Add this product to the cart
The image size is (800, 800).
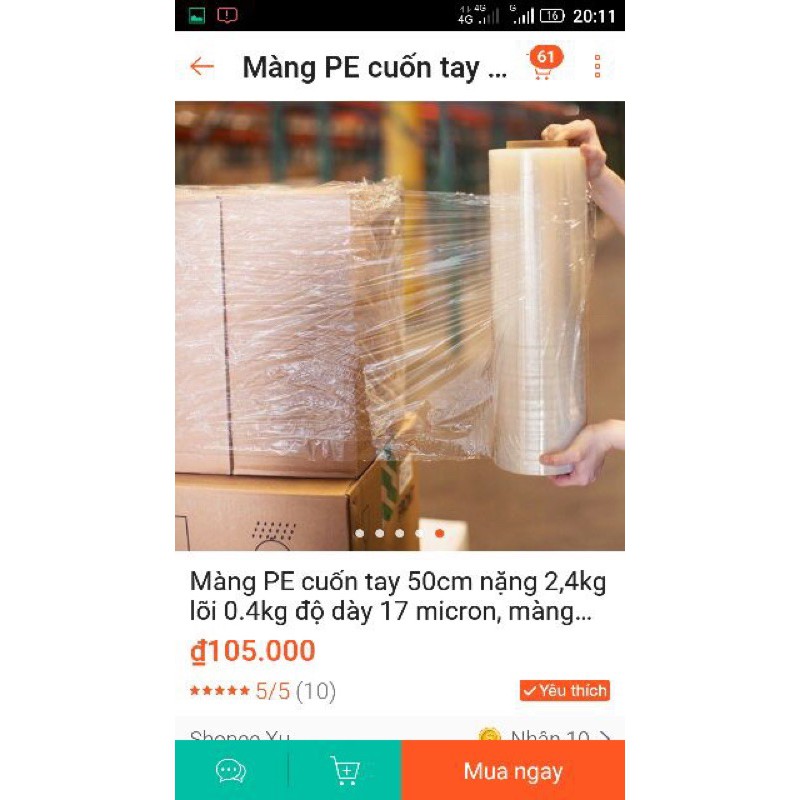click(x=345, y=771)
